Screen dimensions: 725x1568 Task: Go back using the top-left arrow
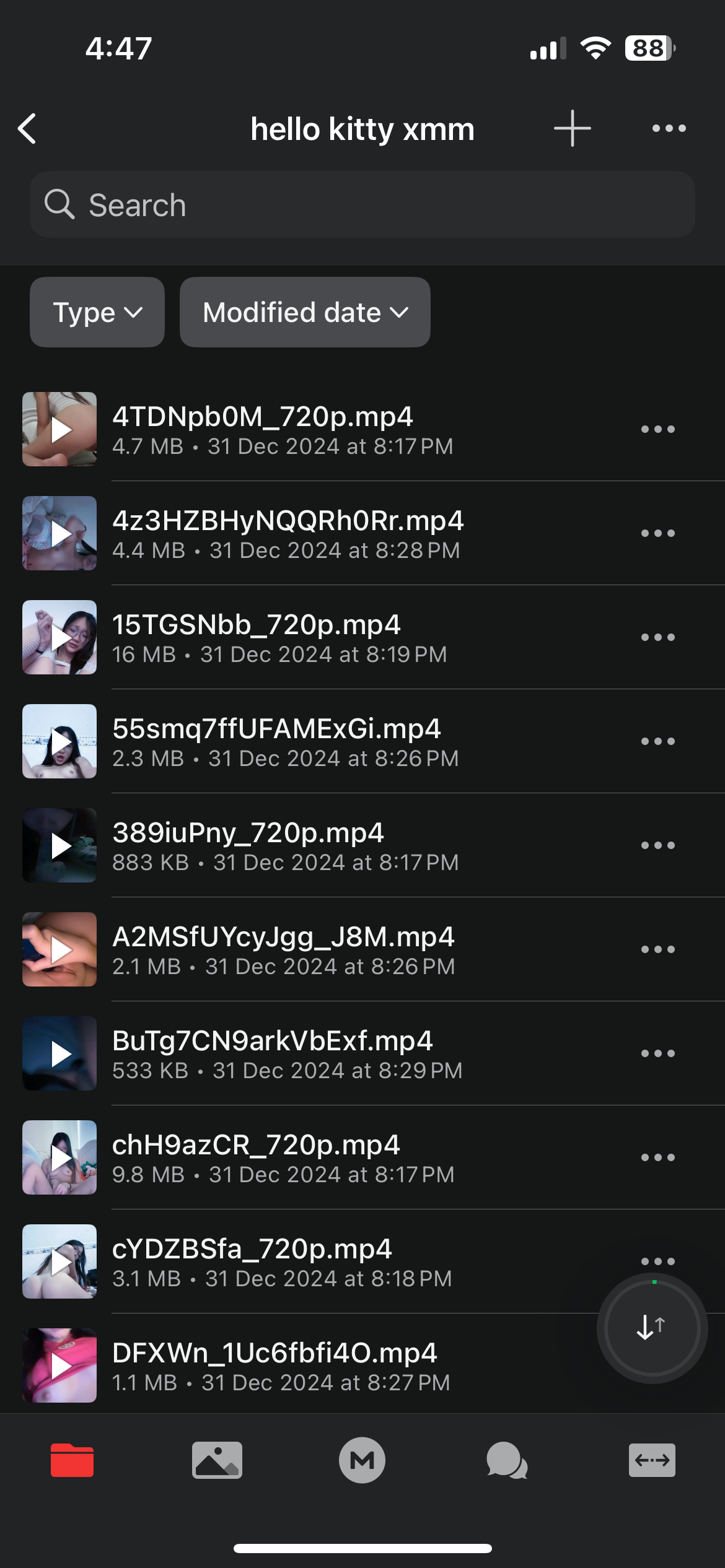click(27, 129)
